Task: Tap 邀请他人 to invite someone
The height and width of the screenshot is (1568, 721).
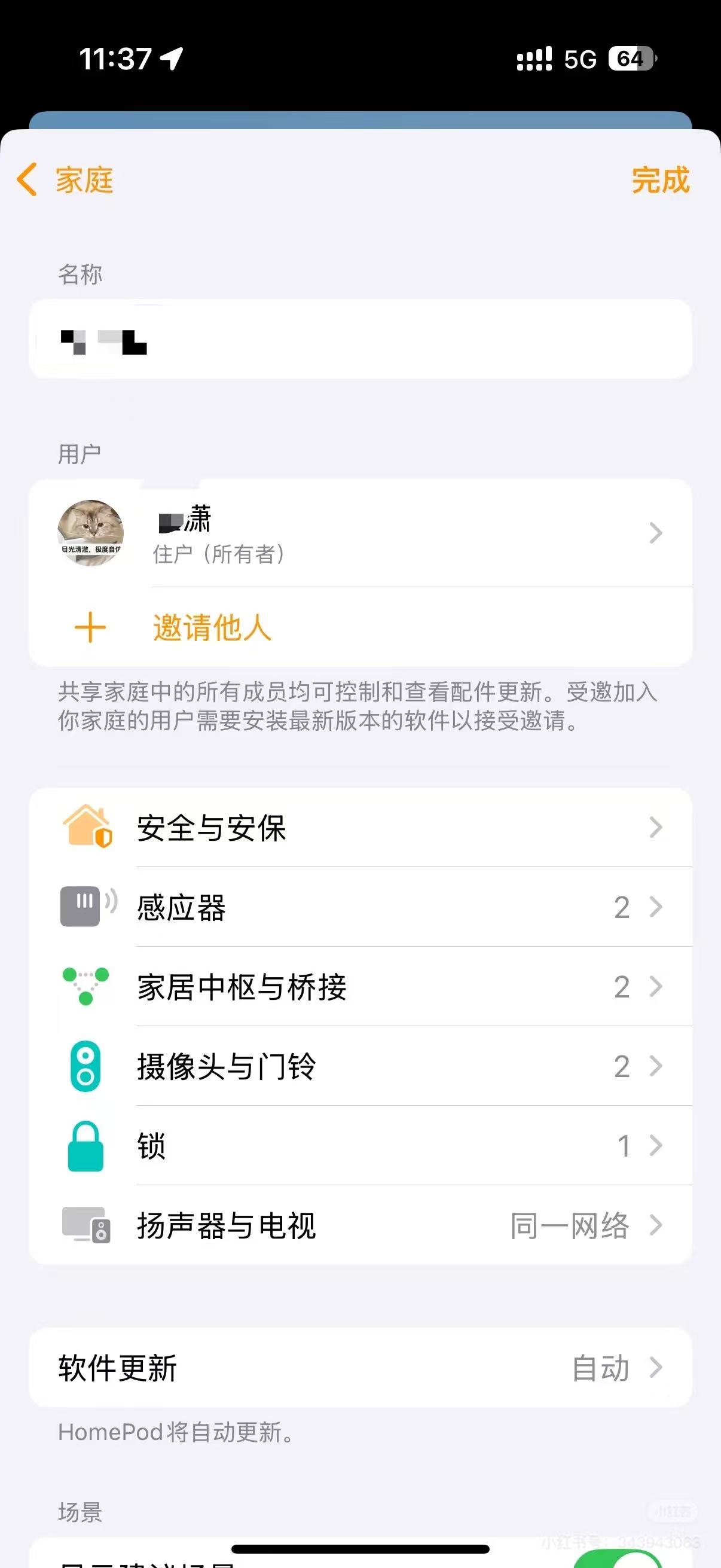Action: pyautogui.click(x=212, y=627)
